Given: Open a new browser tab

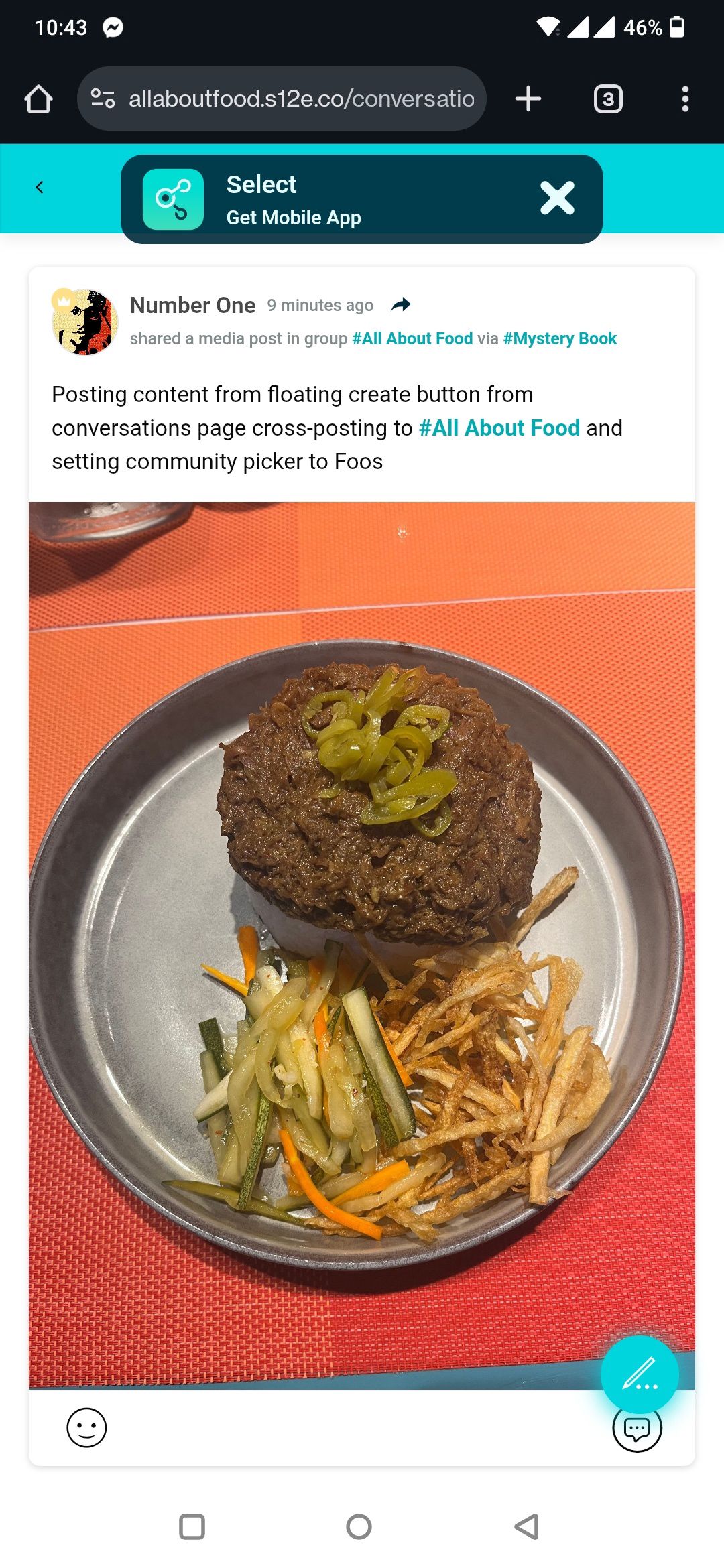Looking at the screenshot, I should (x=528, y=99).
